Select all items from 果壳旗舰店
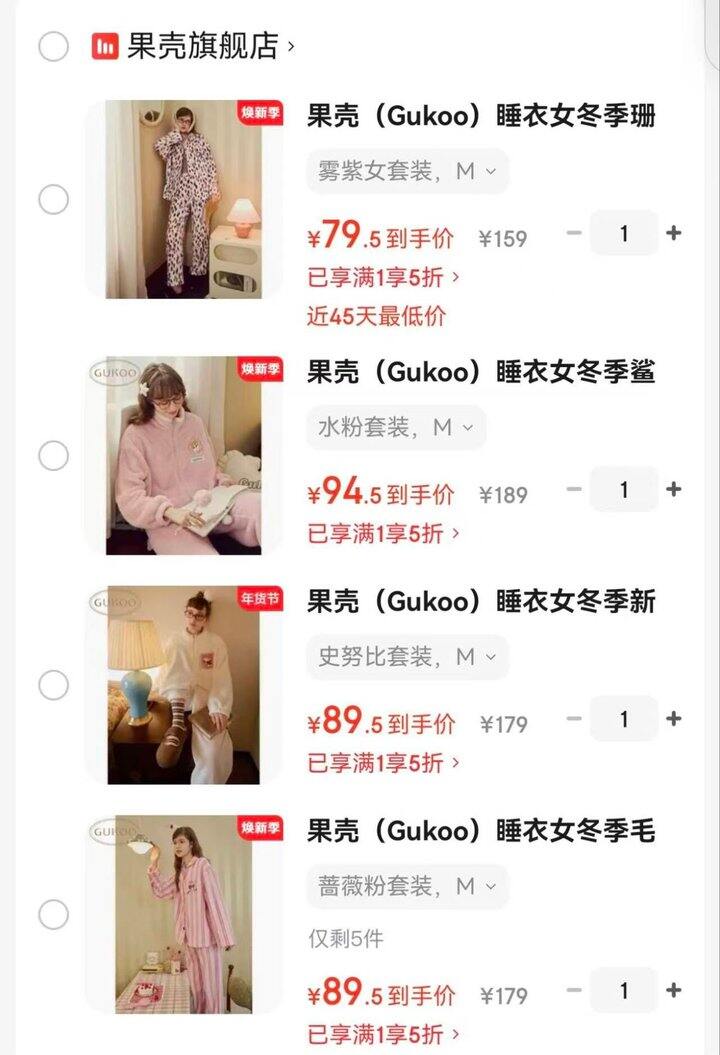This screenshot has height=1055, width=720. coord(53,46)
